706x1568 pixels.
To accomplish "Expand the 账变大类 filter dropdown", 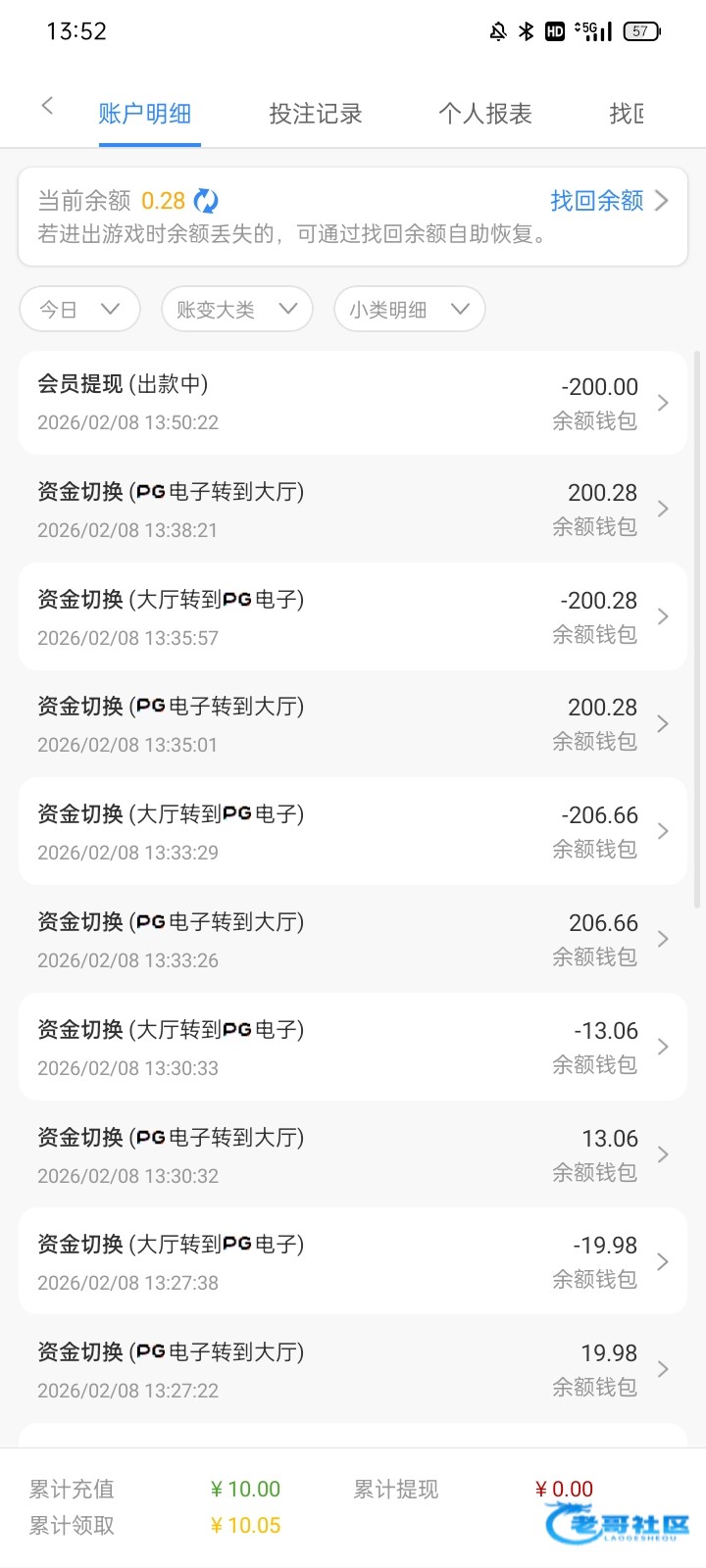I will 236,310.
